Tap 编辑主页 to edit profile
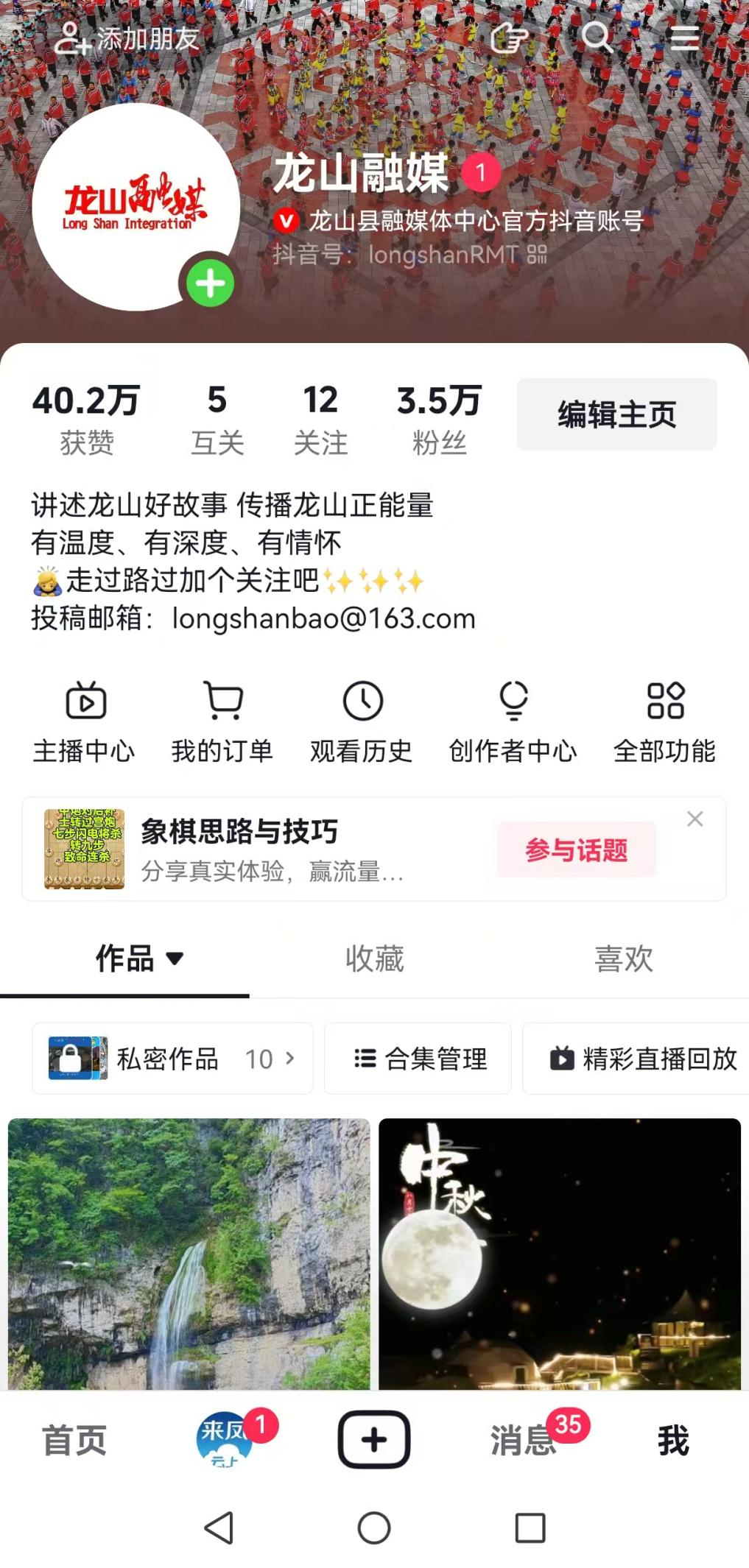This screenshot has height=1568, width=749. point(616,414)
